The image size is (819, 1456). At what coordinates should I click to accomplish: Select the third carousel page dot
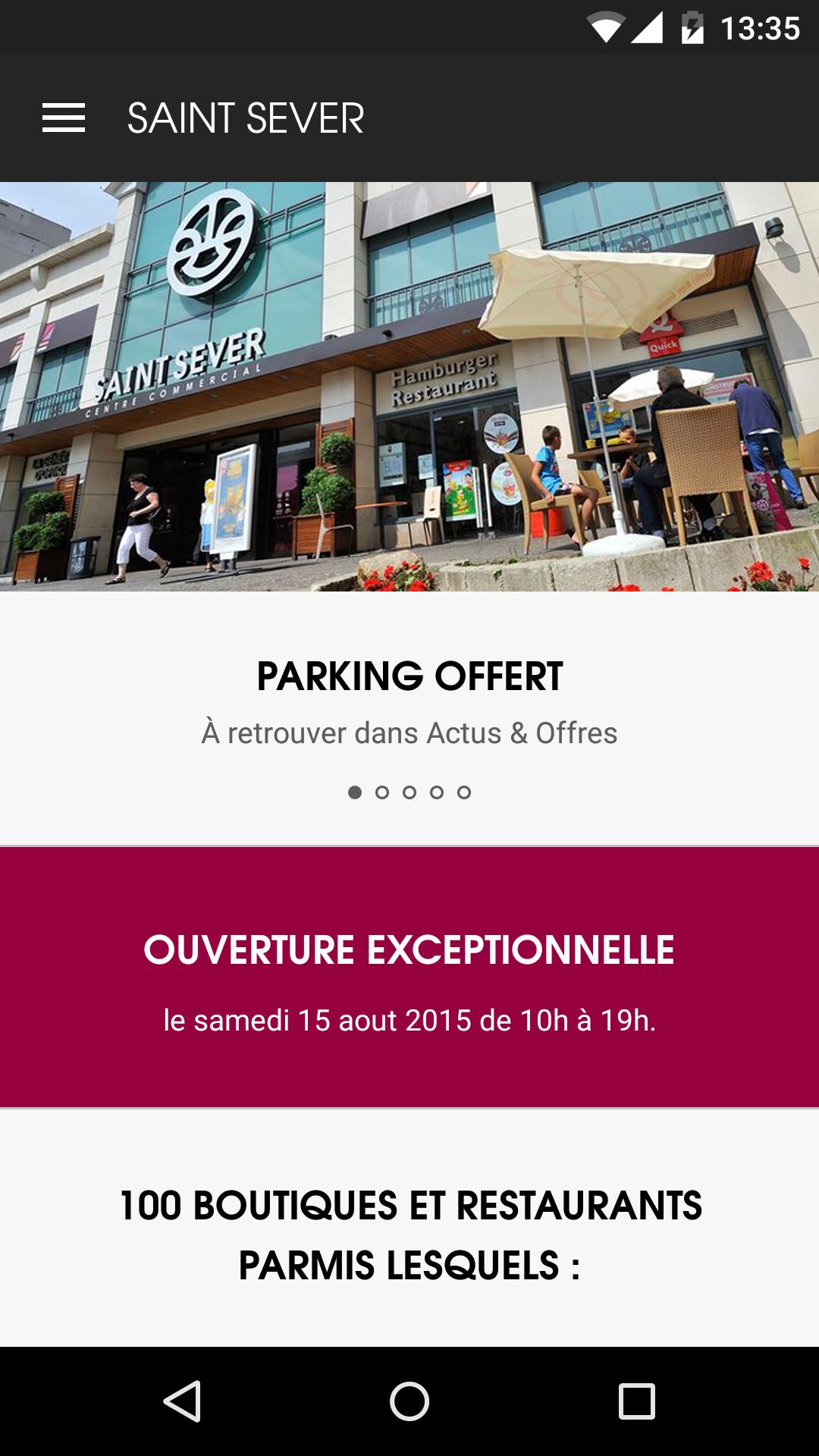pos(409,792)
